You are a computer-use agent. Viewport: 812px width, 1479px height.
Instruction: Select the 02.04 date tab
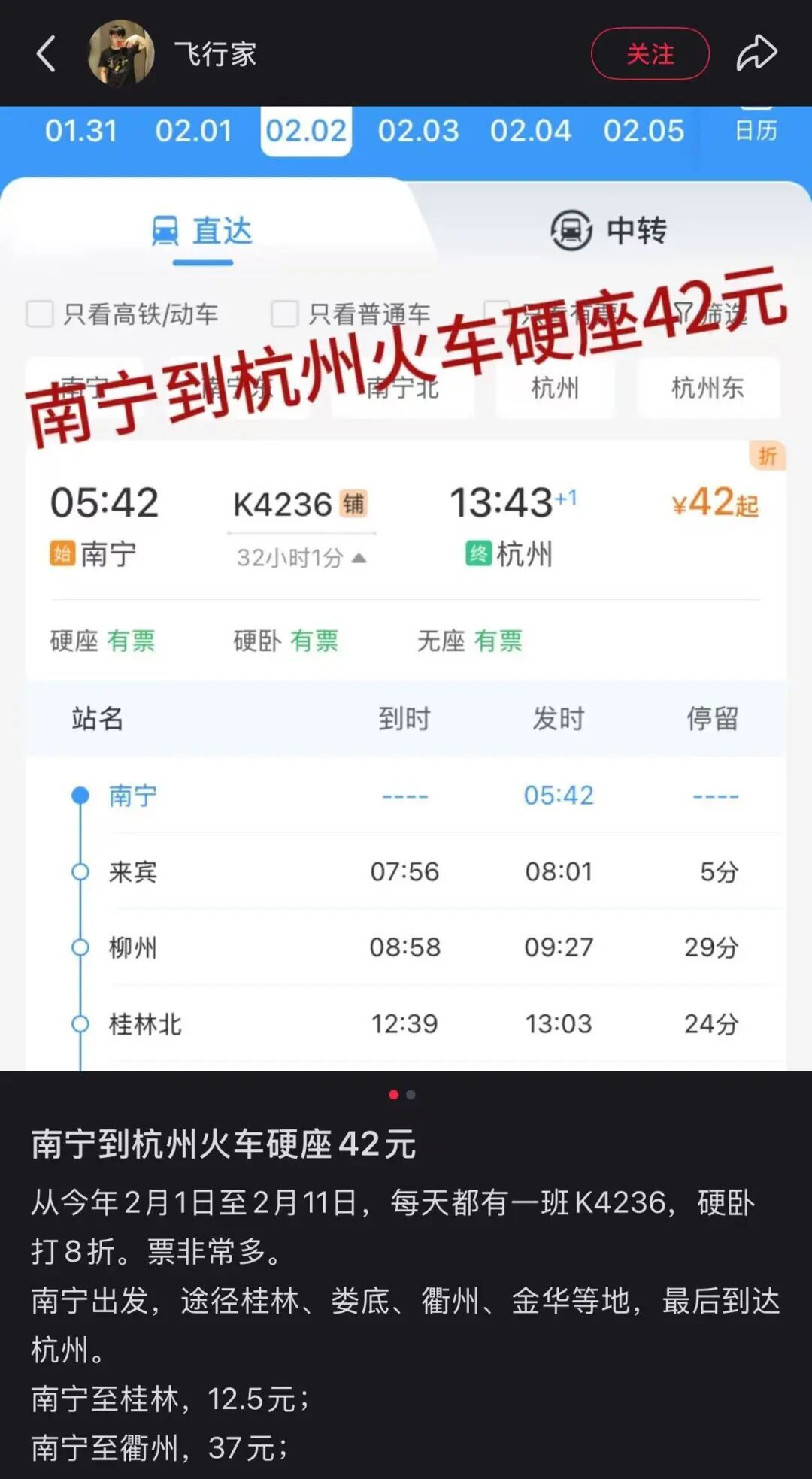[532, 132]
